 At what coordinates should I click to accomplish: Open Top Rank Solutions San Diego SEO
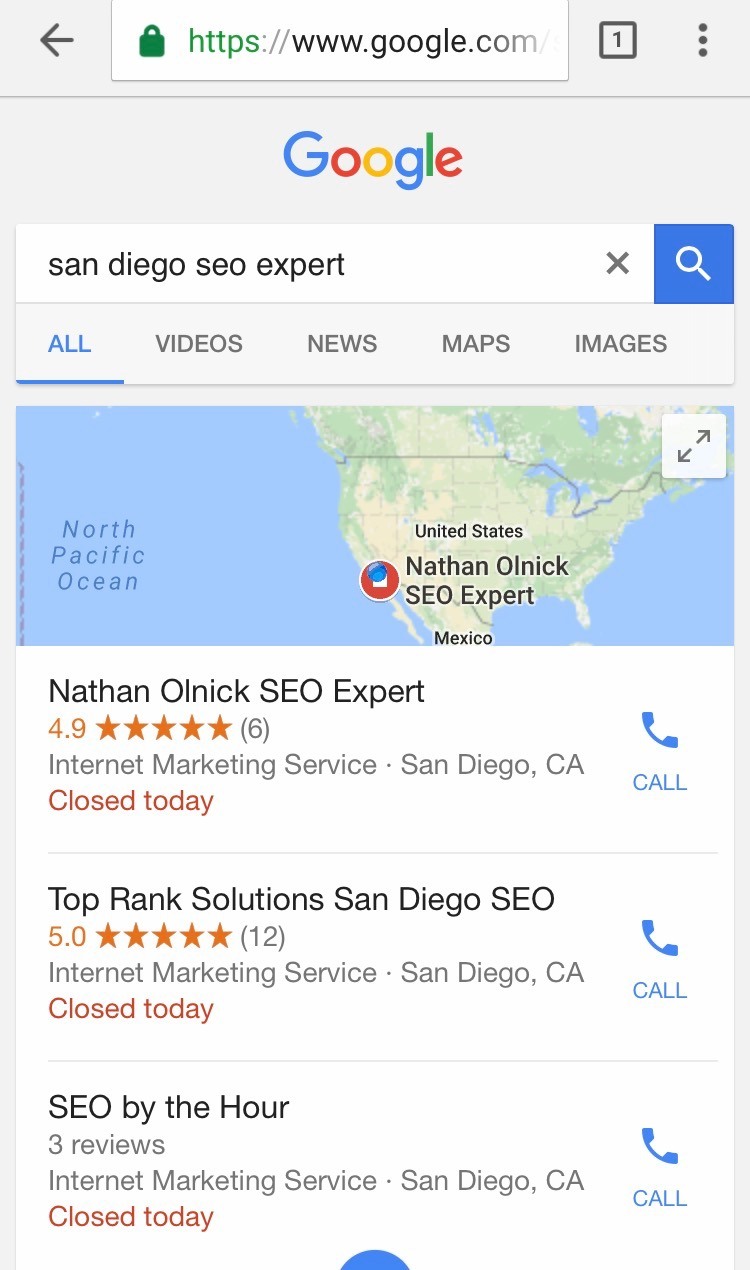click(x=301, y=900)
